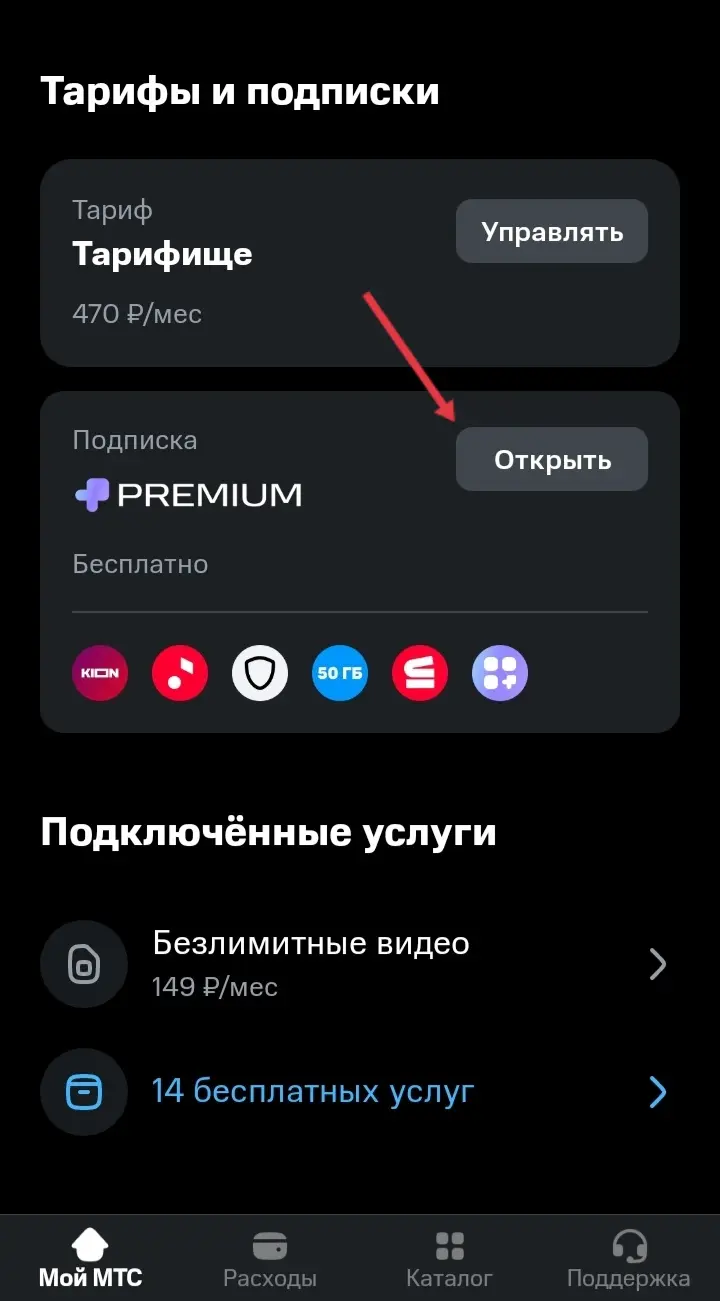Tap the red music note service icon
This screenshot has width=720, height=1301.
point(180,673)
